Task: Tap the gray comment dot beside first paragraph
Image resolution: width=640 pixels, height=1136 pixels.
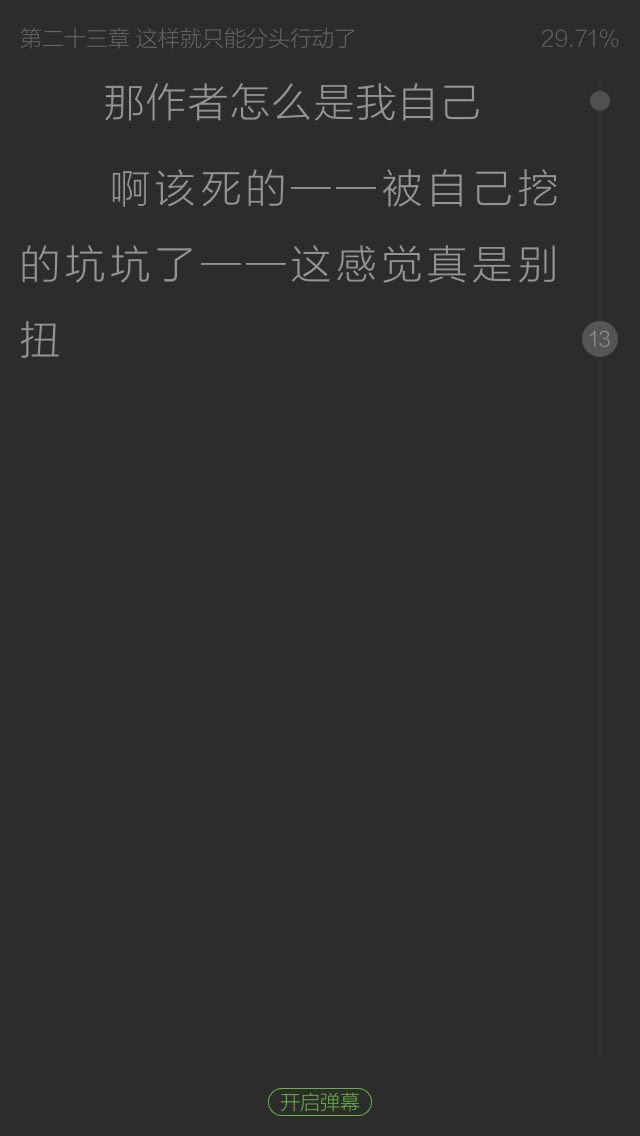Action: (x=599, y=101)
